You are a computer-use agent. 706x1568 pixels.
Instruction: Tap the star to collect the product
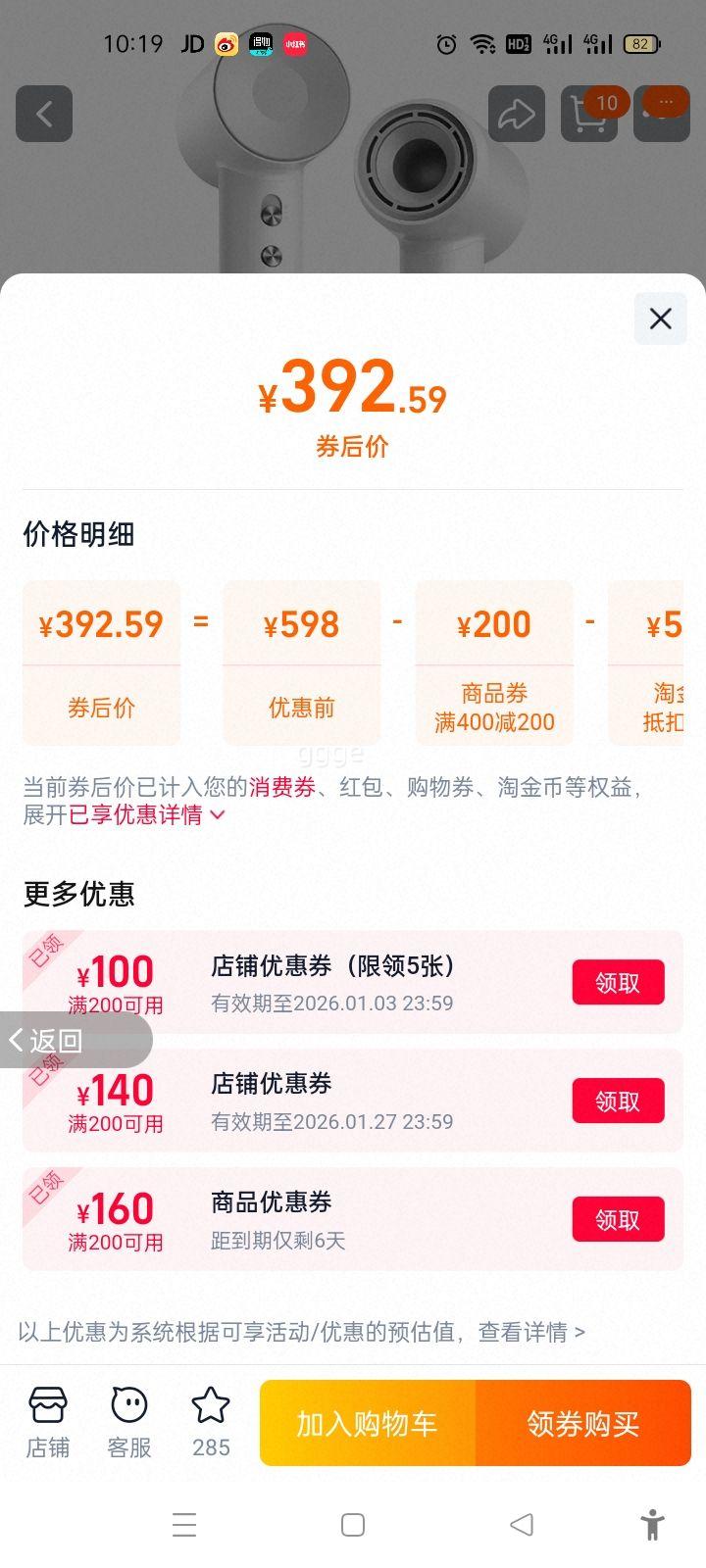(x=210, y=1411)
